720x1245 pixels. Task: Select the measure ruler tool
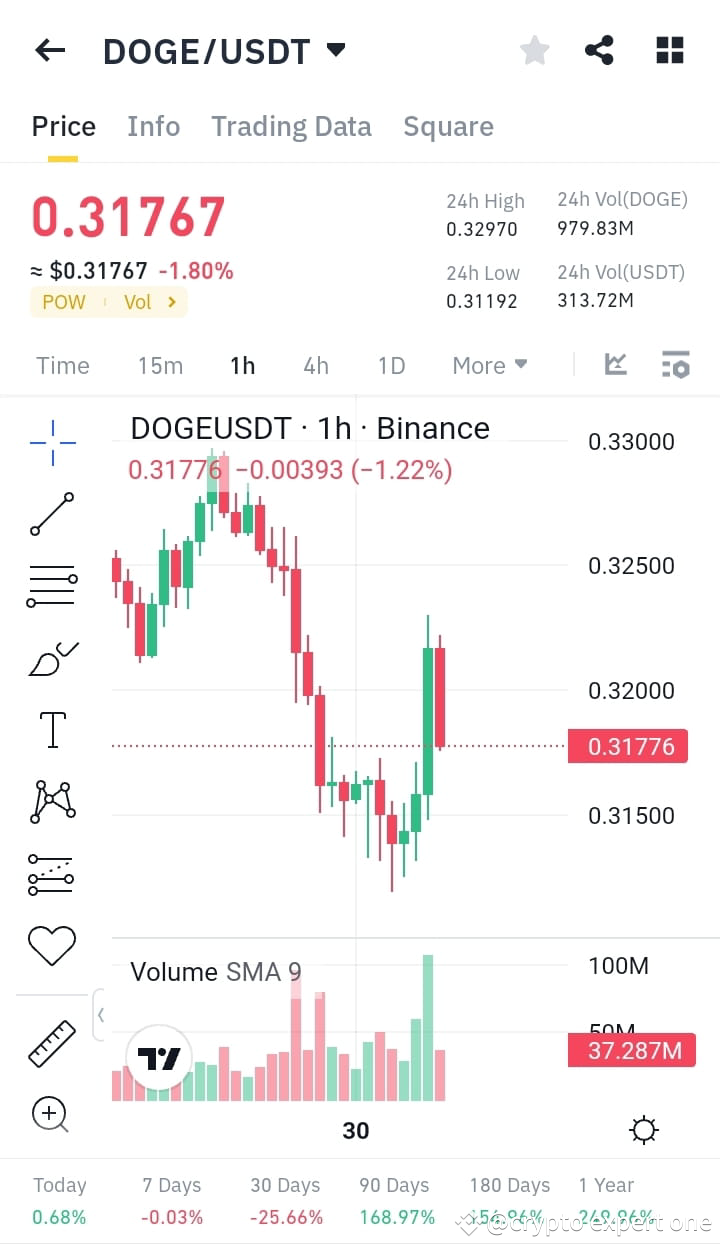52,1042
